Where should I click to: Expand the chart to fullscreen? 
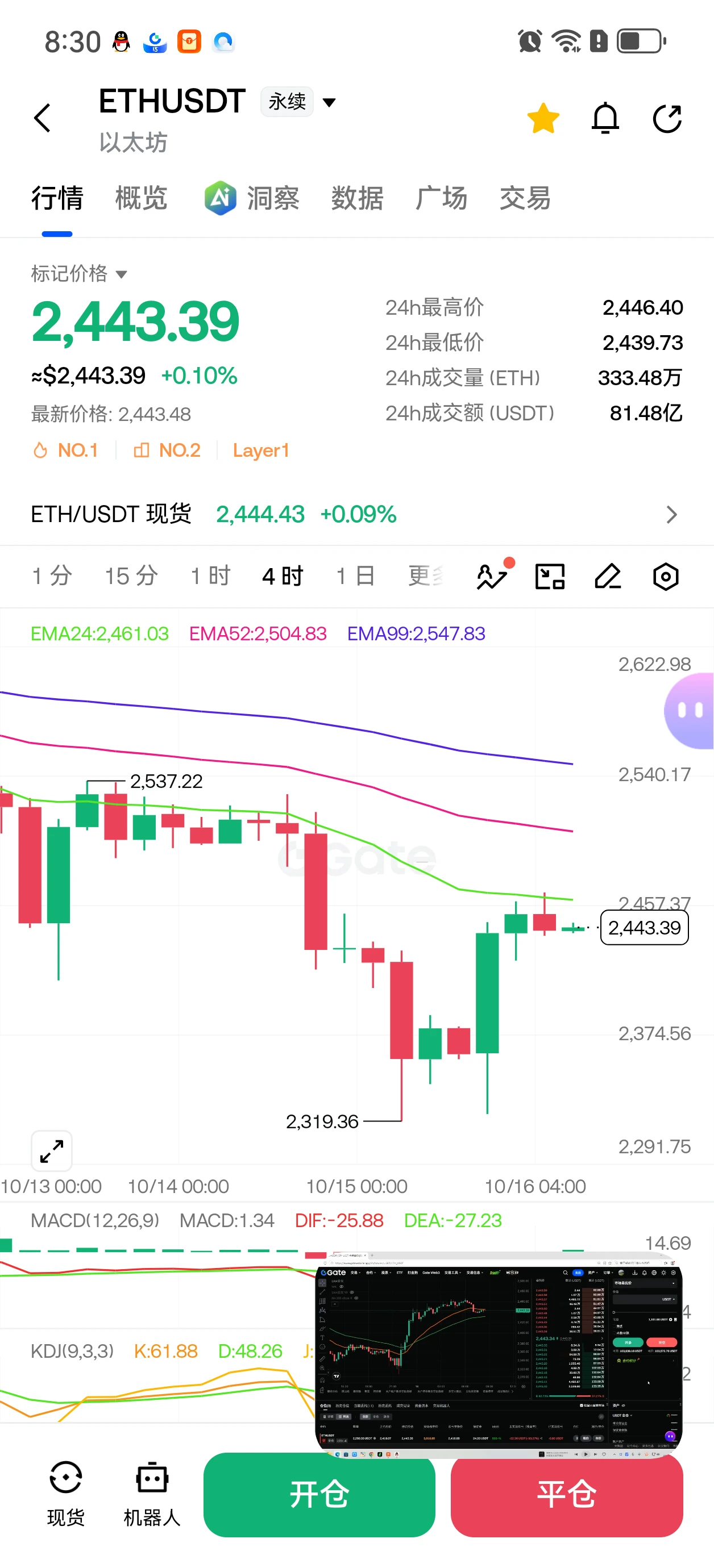pyautogui.click(x=52, y=1150)
